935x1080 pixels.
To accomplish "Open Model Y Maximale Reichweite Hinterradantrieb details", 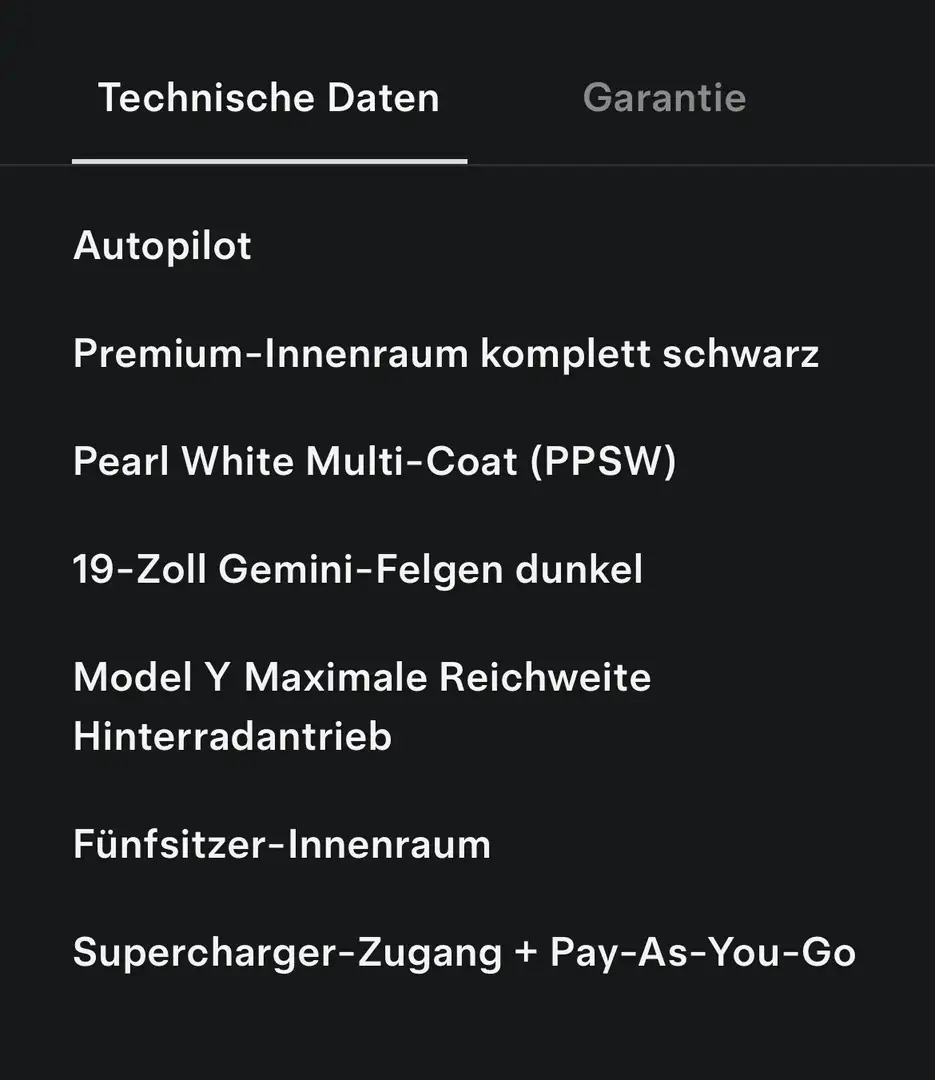I will tap(361, 705).
